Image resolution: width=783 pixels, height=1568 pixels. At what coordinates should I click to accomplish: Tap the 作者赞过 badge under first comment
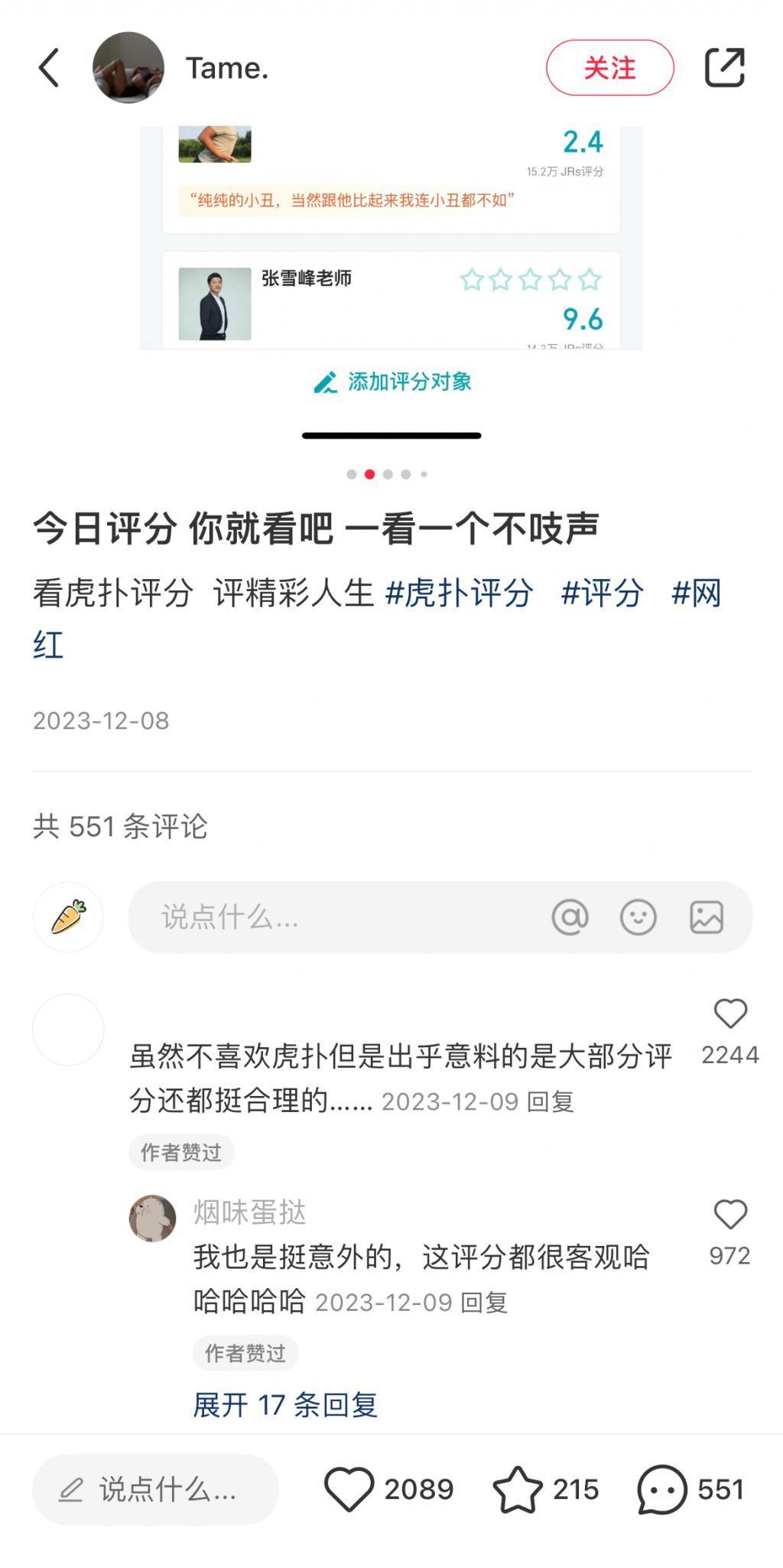pos(180,1152)
